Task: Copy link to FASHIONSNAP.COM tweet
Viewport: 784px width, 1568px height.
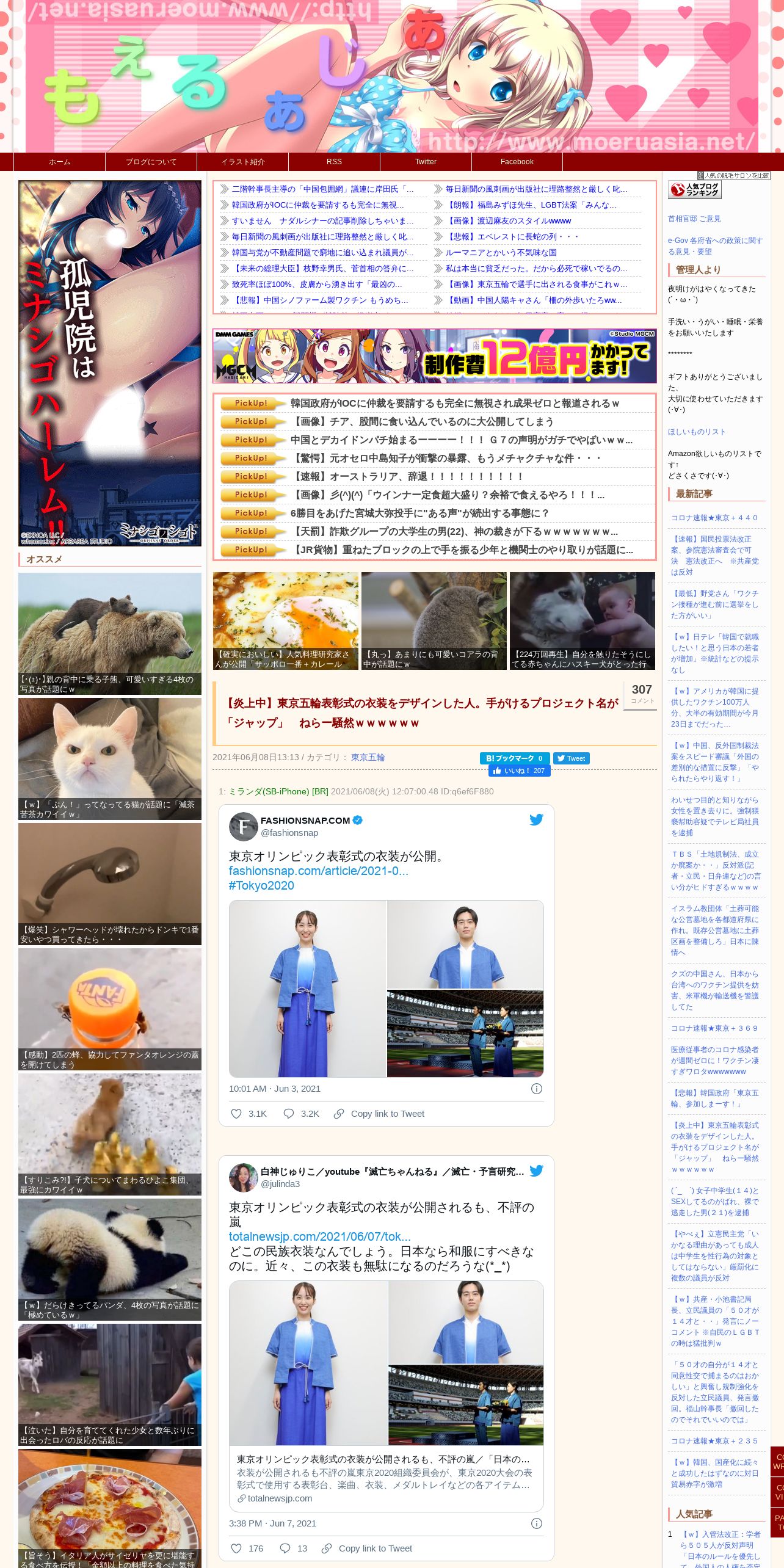Action: [379, 1114]
